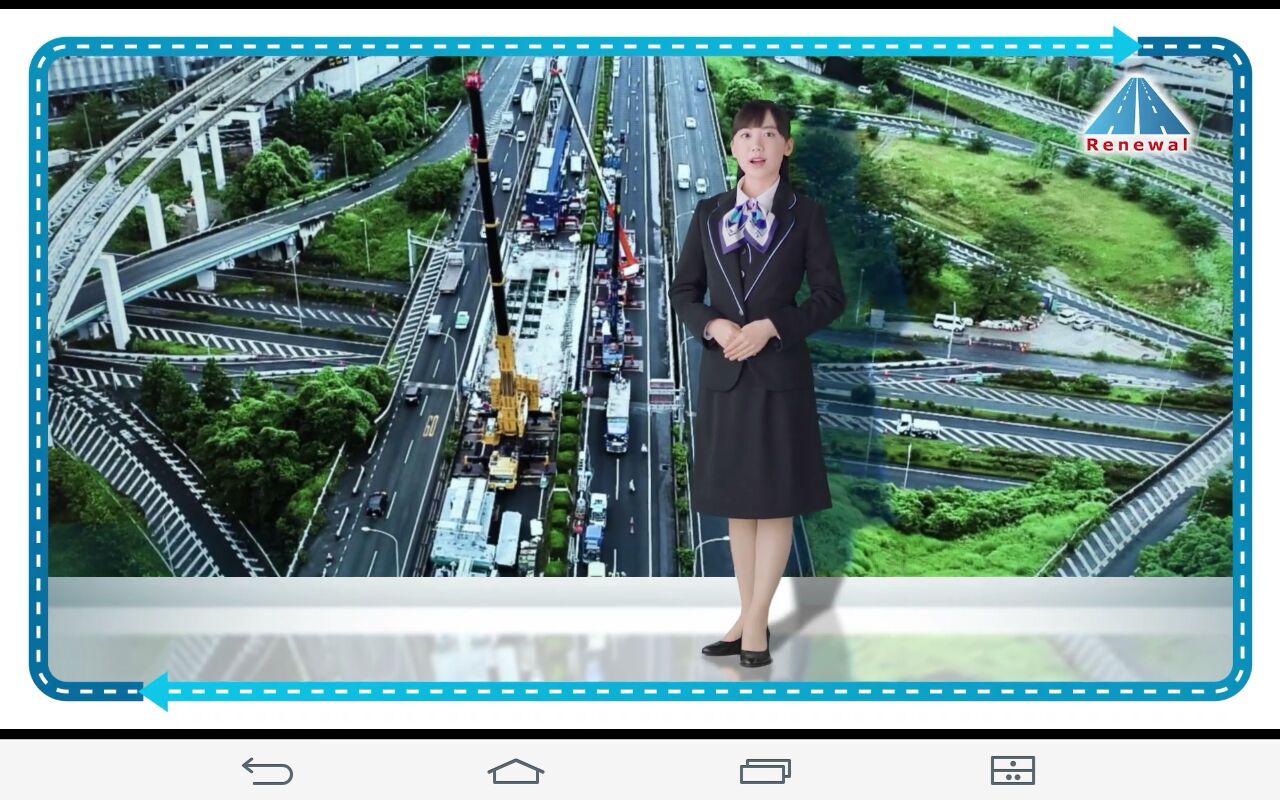Return to the home screen
This screenshot has height=800, width=1280.
click(515, 771)
